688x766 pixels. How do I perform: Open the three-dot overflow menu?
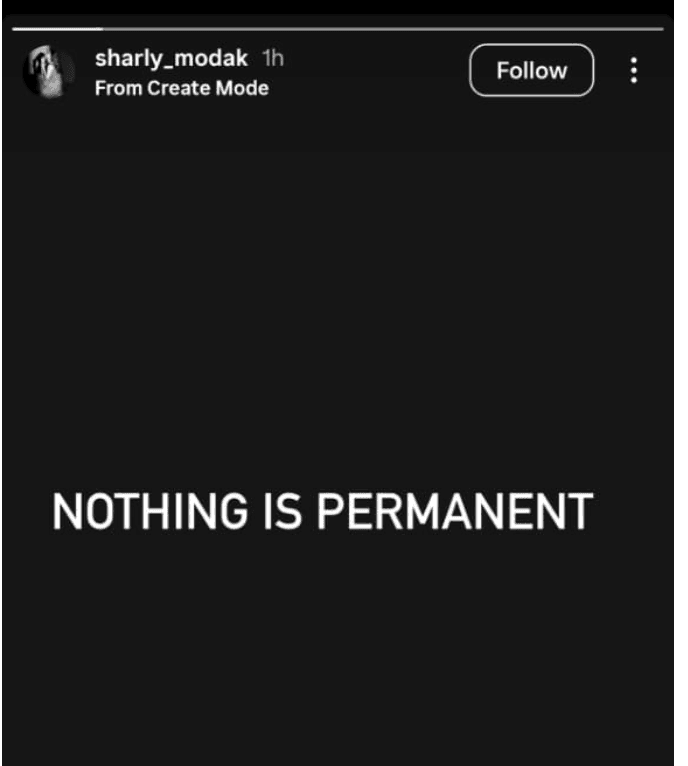(x=634, y=71)
